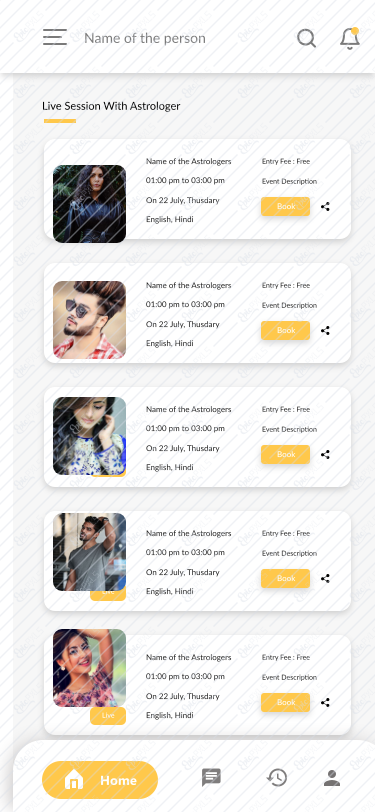This screenshot has width=375, height=812.
Task: Open the astrologer card showing the man with sunglasses
Action: click(x=197, y=313)
